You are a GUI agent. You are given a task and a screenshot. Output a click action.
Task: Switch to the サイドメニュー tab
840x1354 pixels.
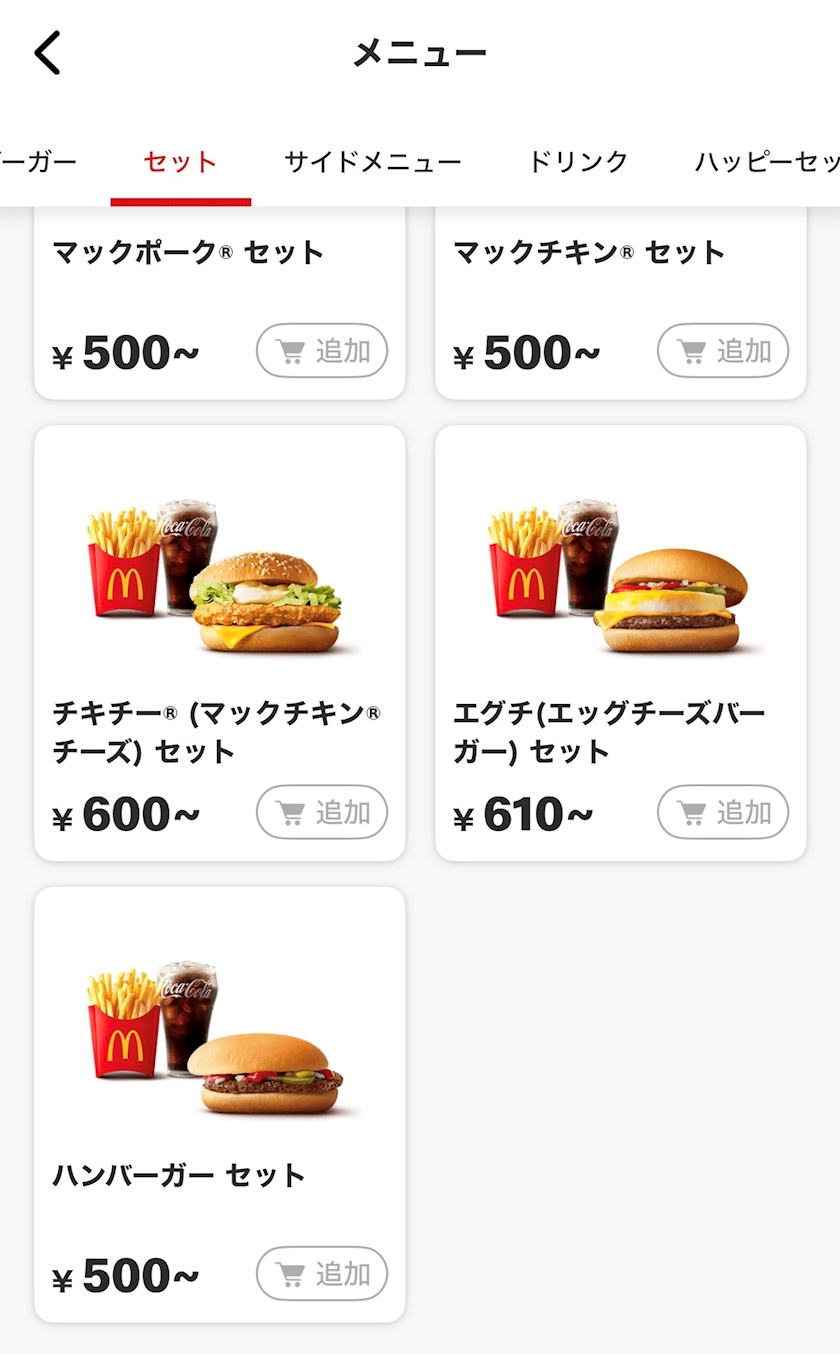pyautogui.click(x=372, y=162)
